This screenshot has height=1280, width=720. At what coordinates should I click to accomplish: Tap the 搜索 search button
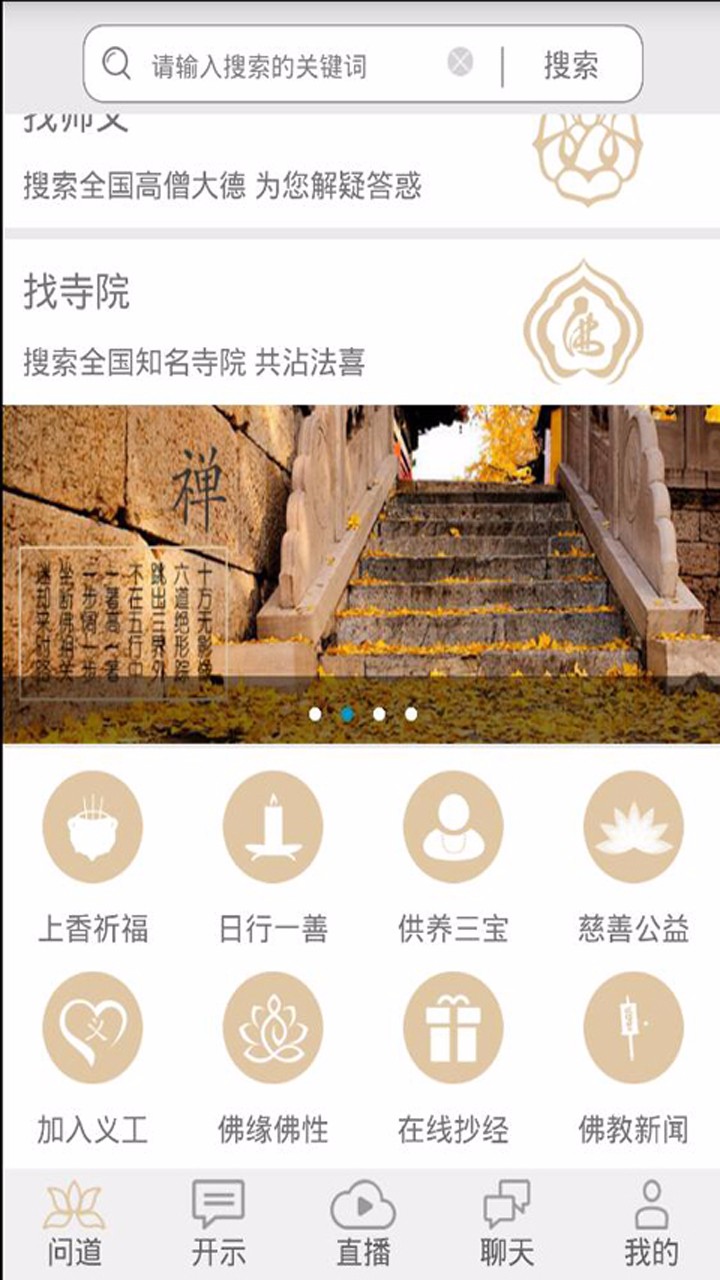(x=571, y=65)
